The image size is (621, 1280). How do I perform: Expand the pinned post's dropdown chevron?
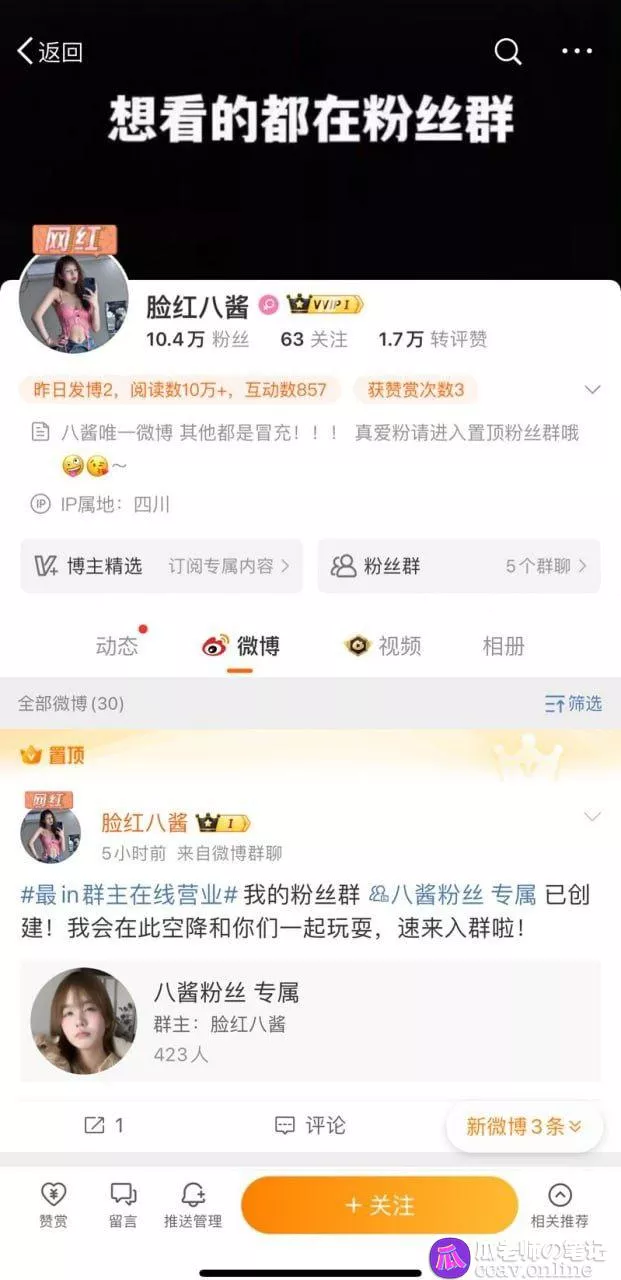click(592, 817)
